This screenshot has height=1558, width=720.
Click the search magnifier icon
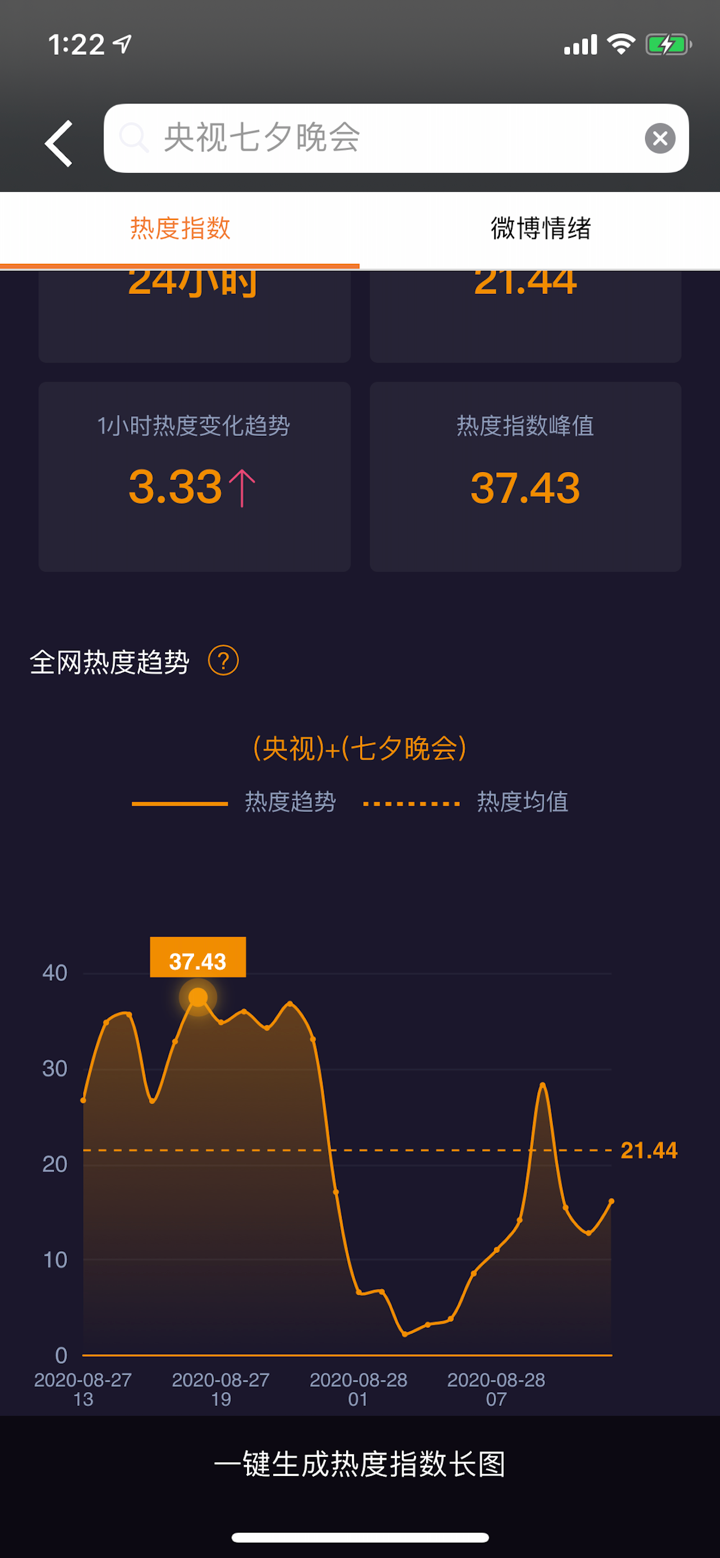(134, 137)
